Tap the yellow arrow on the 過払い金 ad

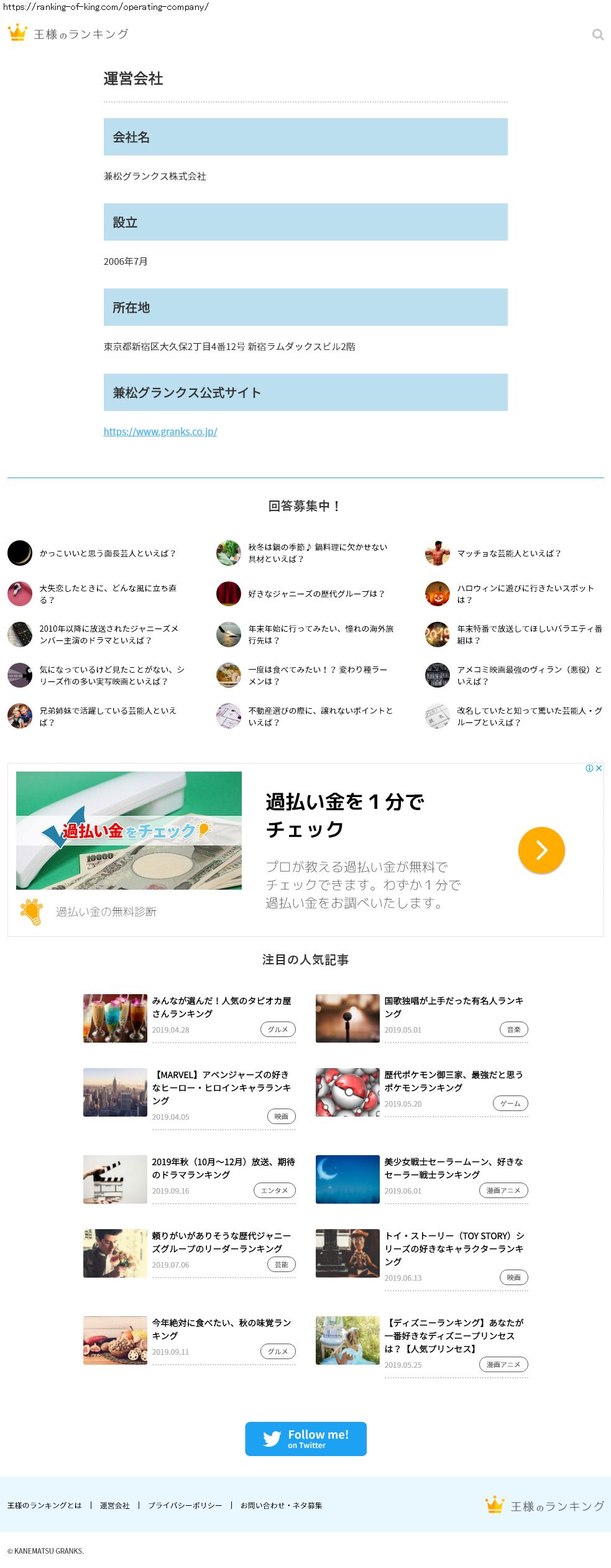(541, 850)
